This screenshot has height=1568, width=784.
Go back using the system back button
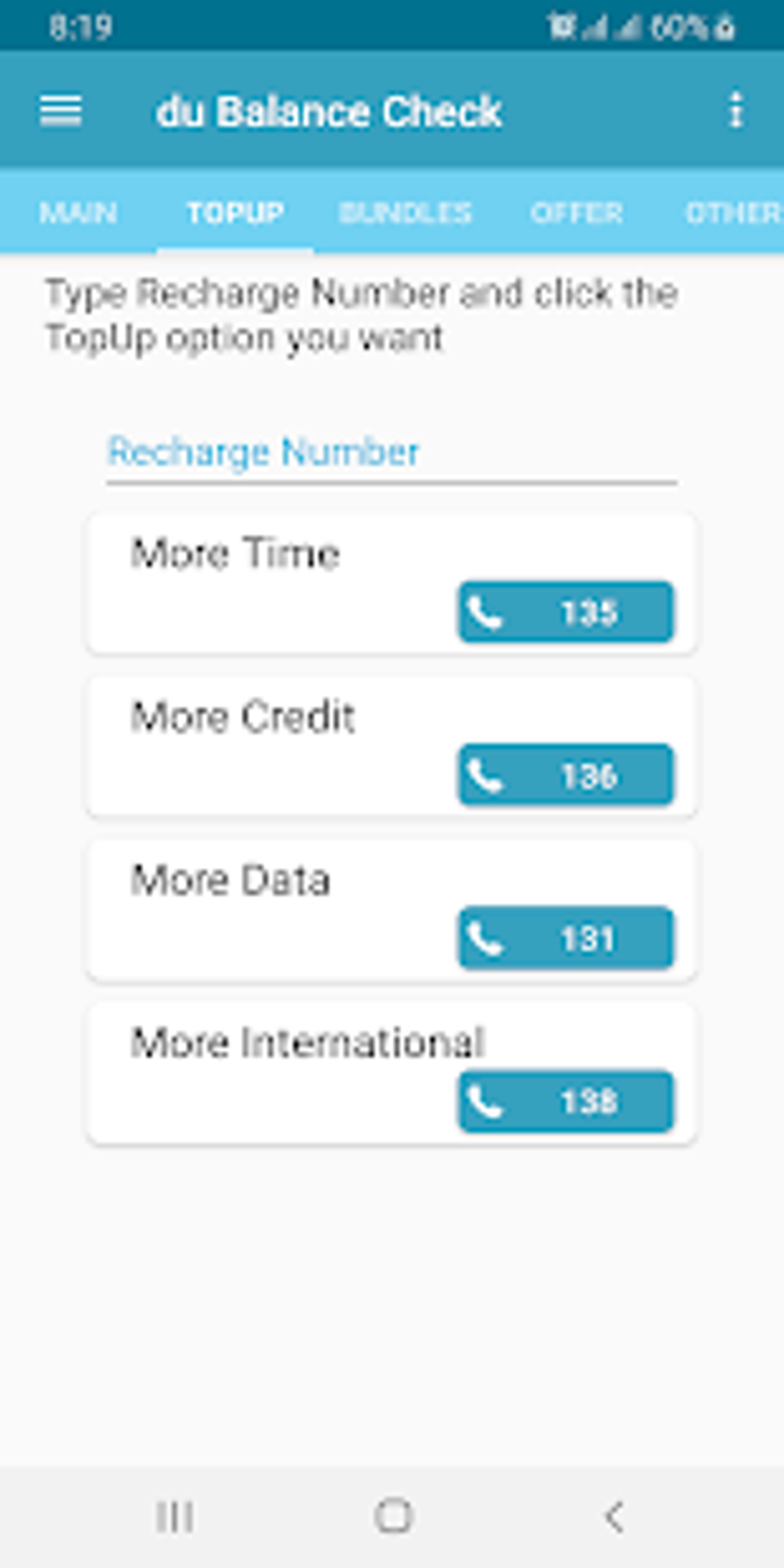click(x=613, y=1517)
